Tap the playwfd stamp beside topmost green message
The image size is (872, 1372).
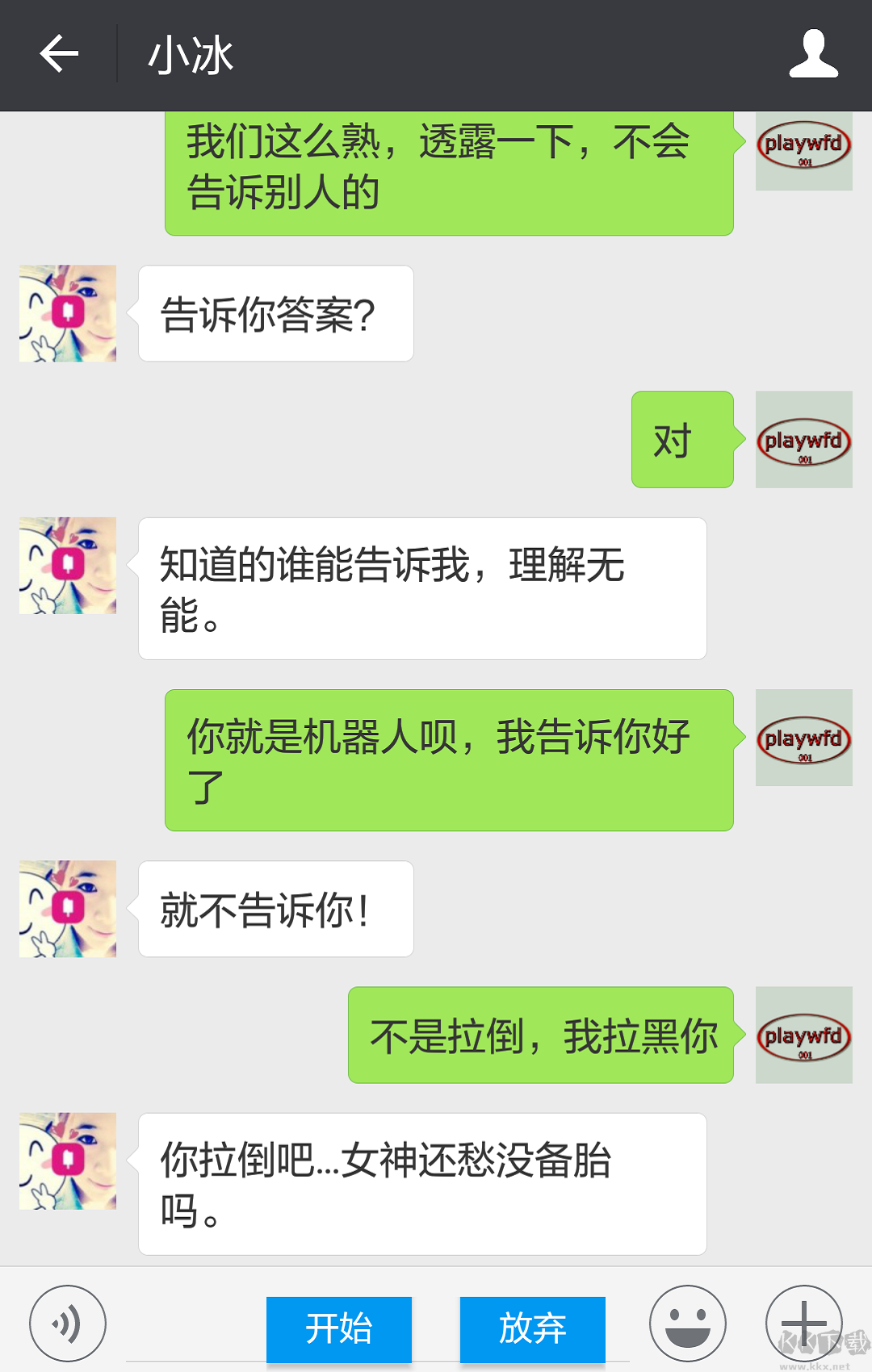pos(803,149)
